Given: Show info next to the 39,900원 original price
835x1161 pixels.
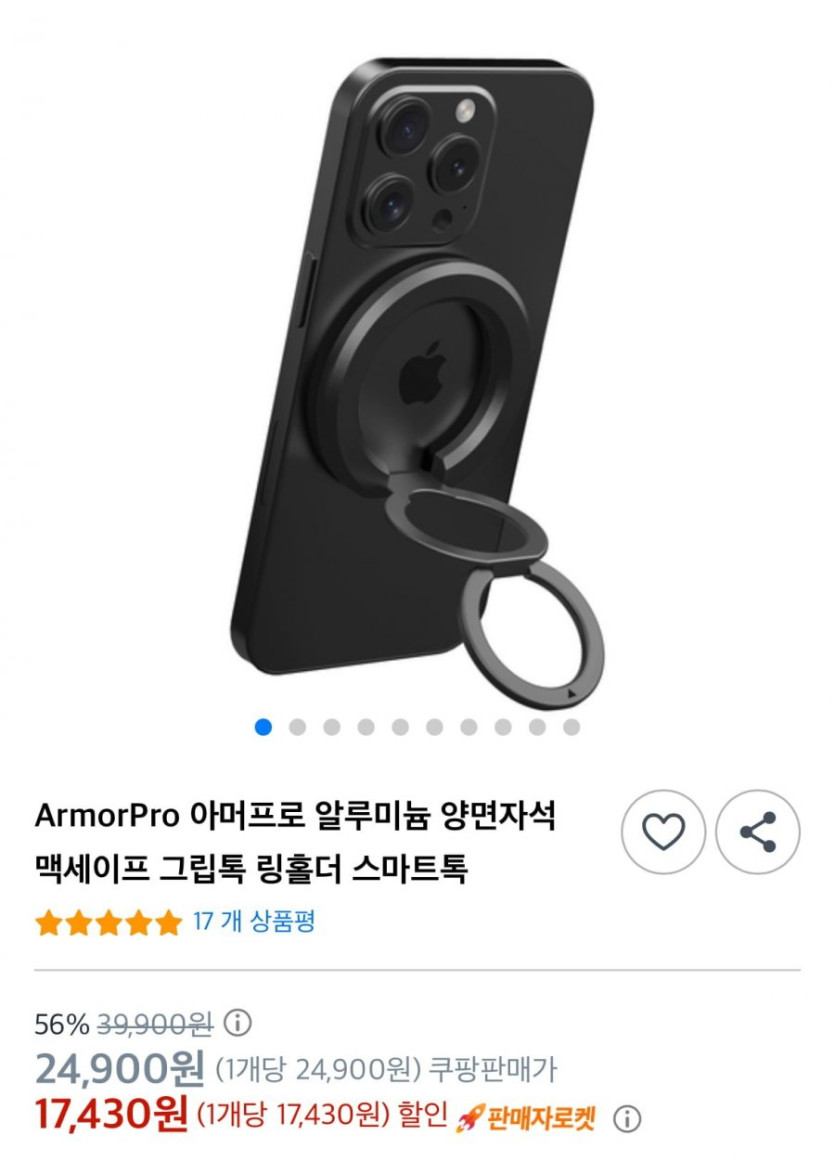Looking at the screenshot, I should coord(237,1024).
